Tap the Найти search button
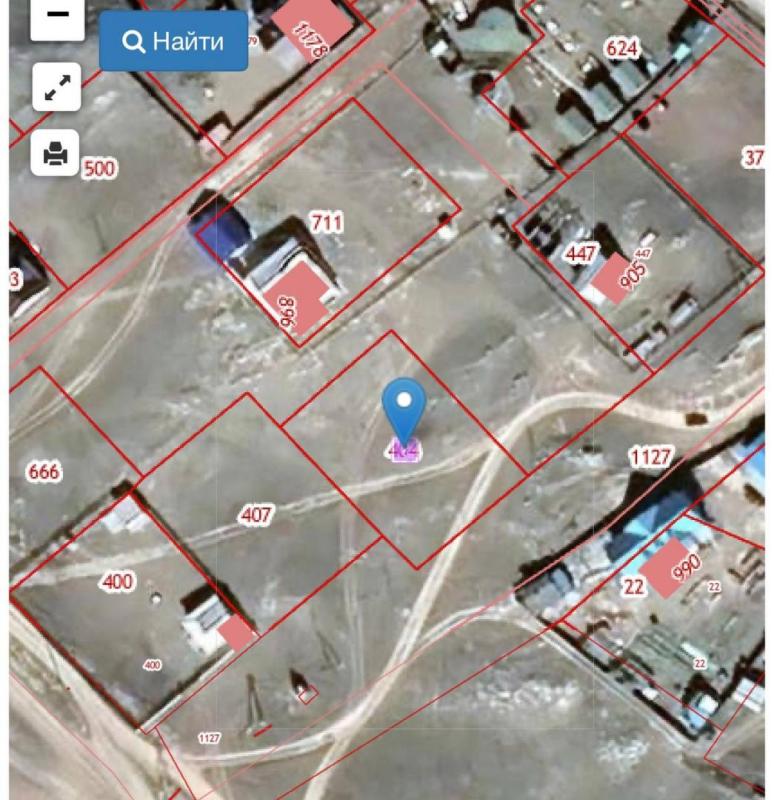 (174, 42)
